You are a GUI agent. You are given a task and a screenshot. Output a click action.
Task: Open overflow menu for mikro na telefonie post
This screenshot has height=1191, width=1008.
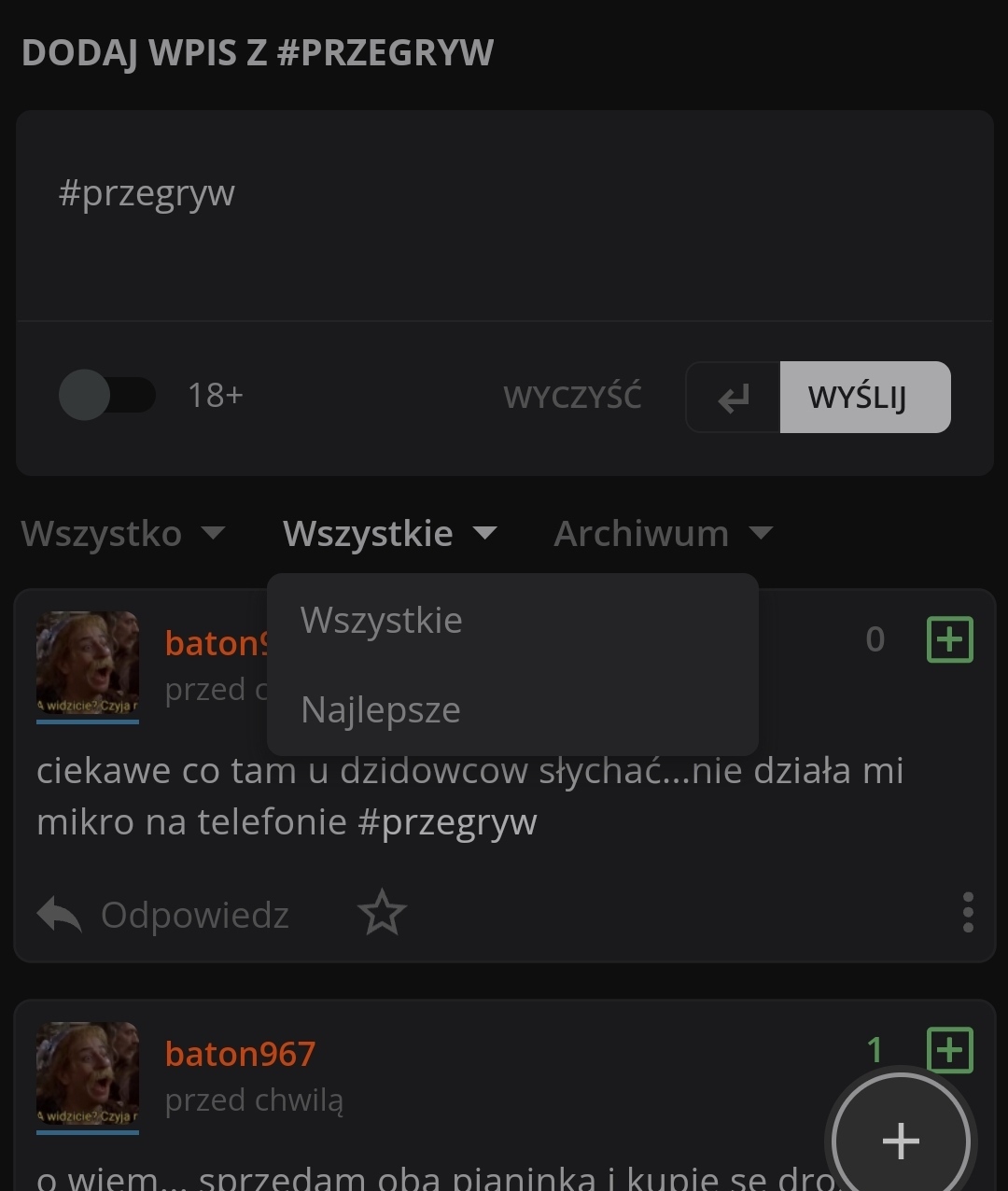pos(968,912)
